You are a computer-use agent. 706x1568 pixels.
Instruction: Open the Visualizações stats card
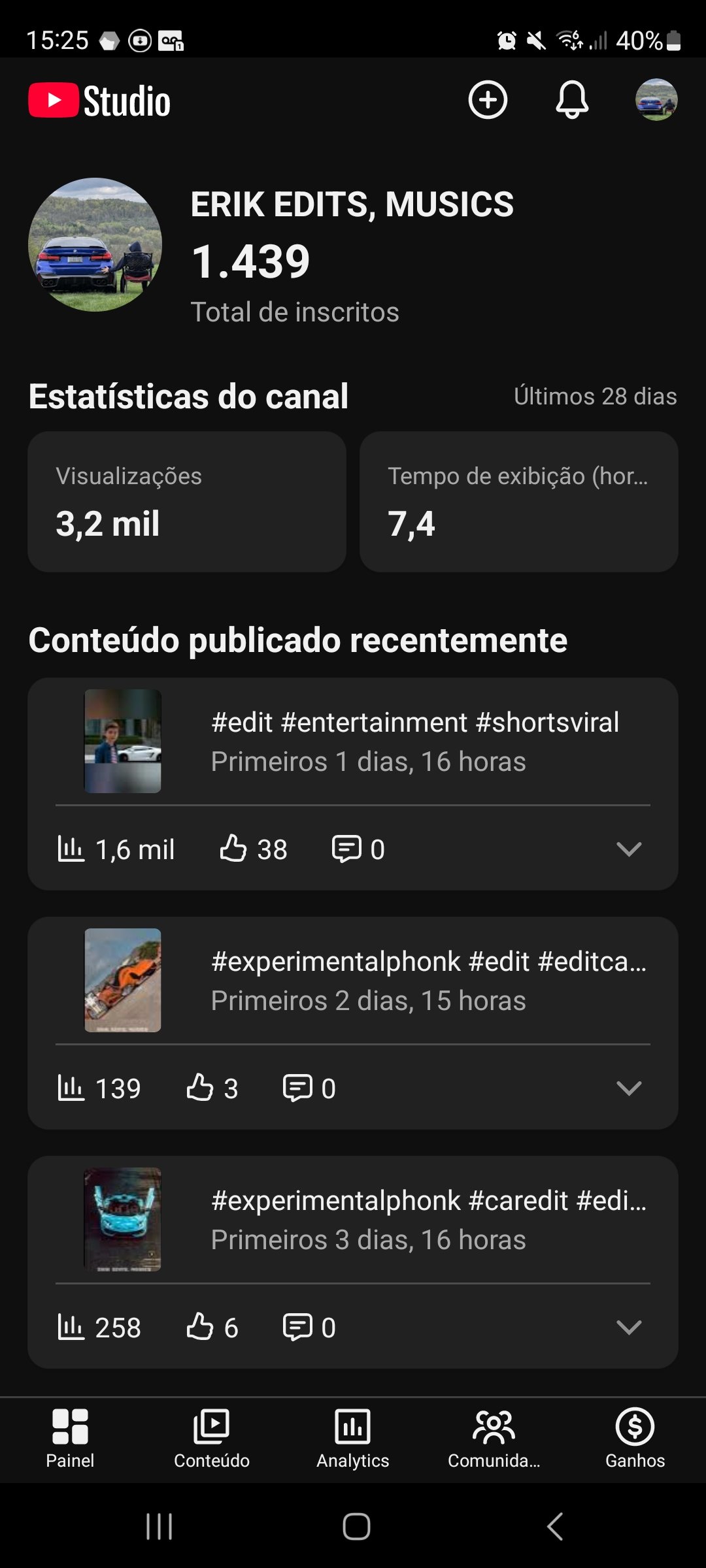(x=187, y=502)
